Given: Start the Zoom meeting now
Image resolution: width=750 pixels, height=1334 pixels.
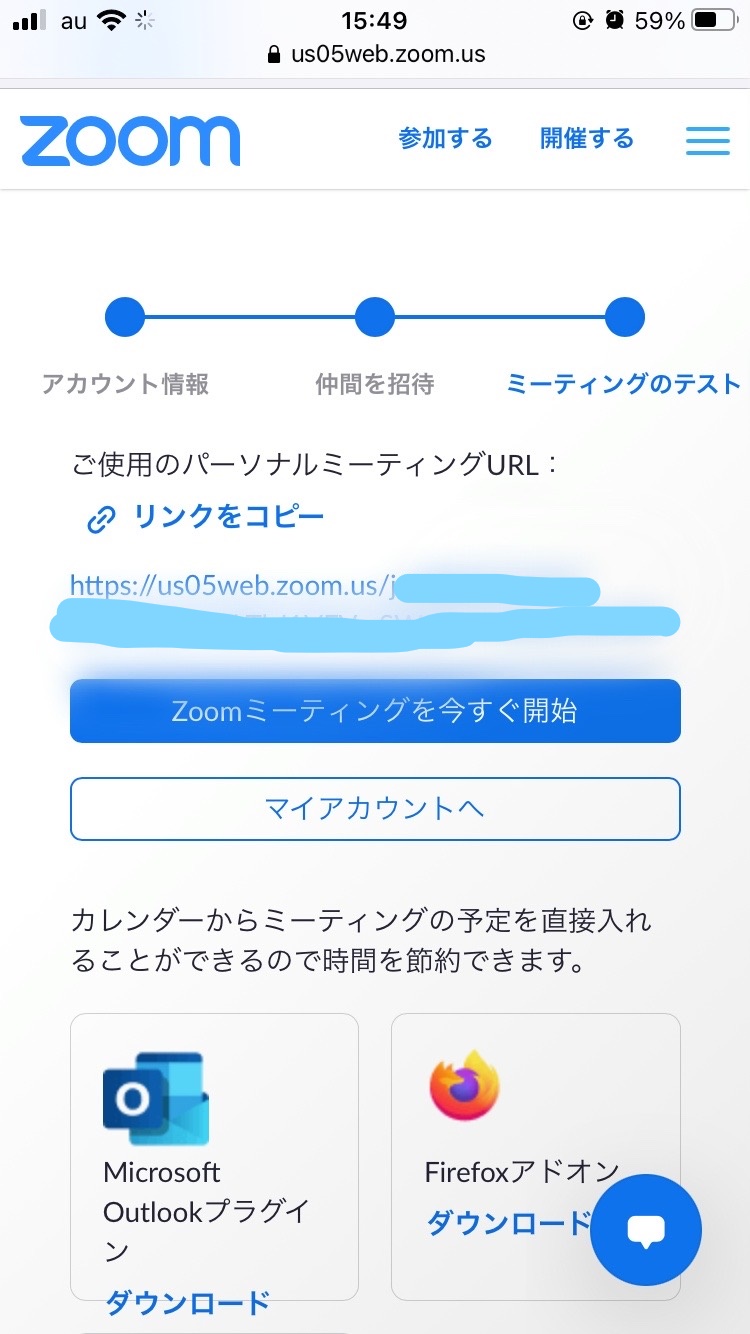Looking at the screenshot, I should [x=375, y=711].
